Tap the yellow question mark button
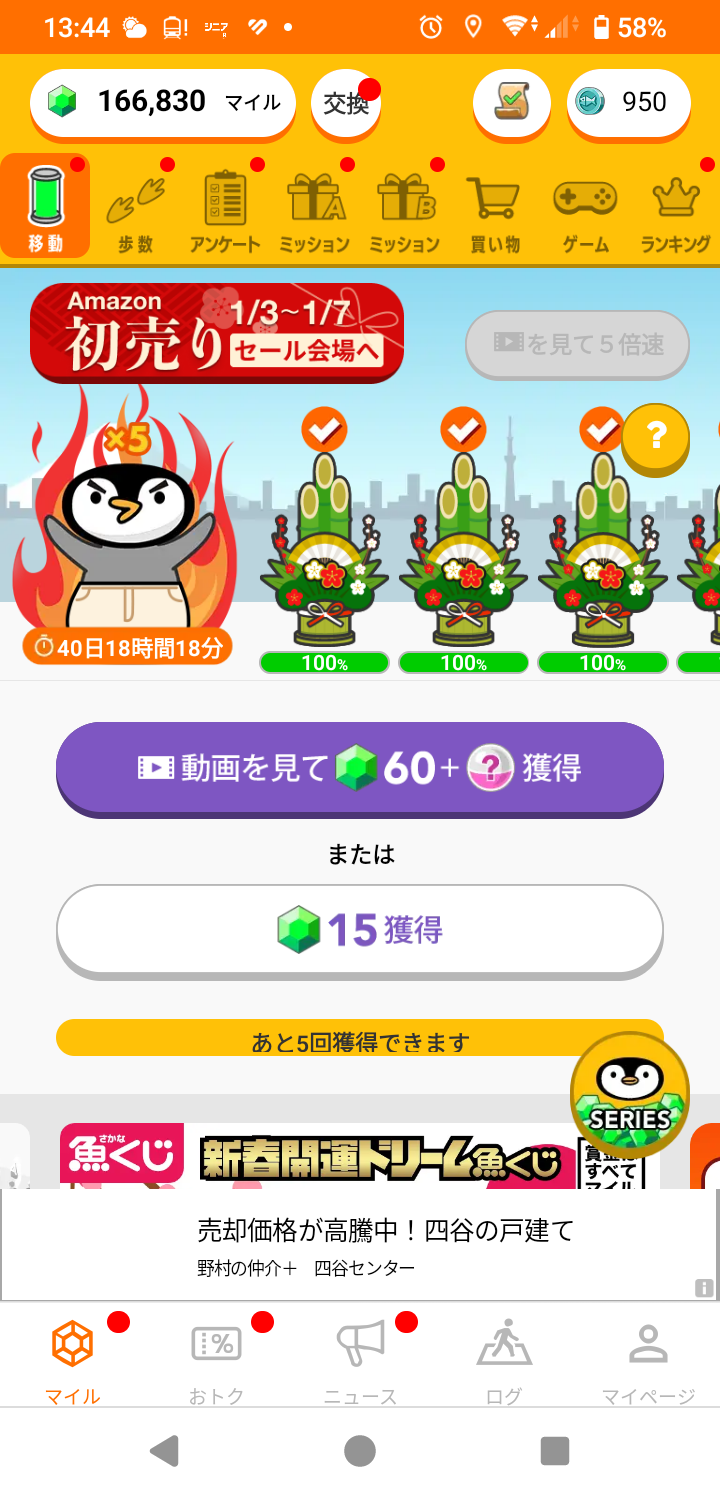The height and width of the screenshot is (1496, 720). (655, 437)
